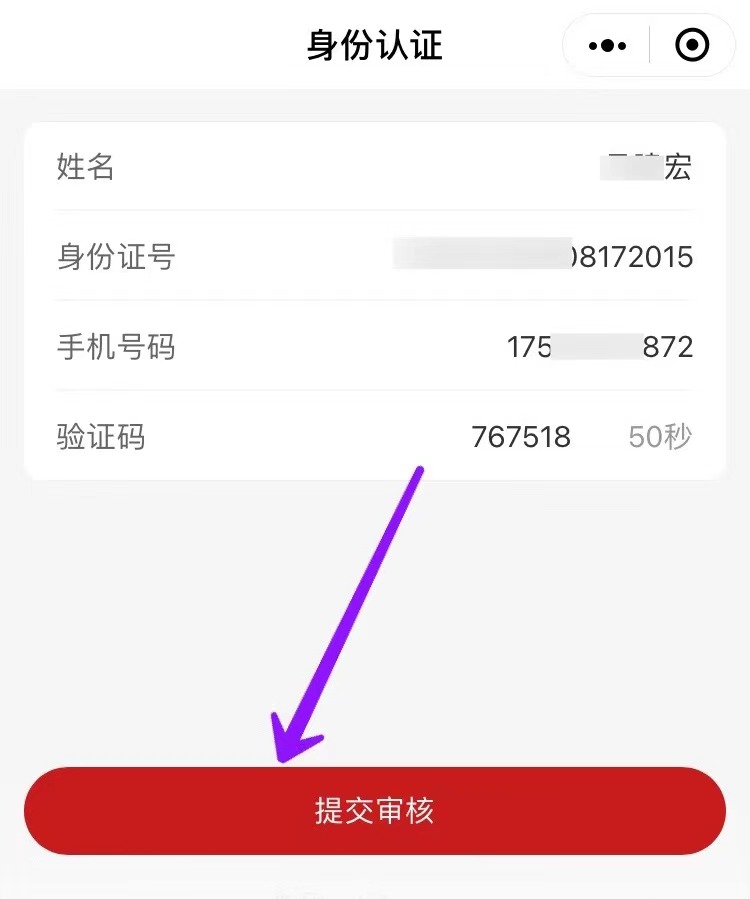Tap the circular capsule exit icon
The image size is (750, 899).
692,45
